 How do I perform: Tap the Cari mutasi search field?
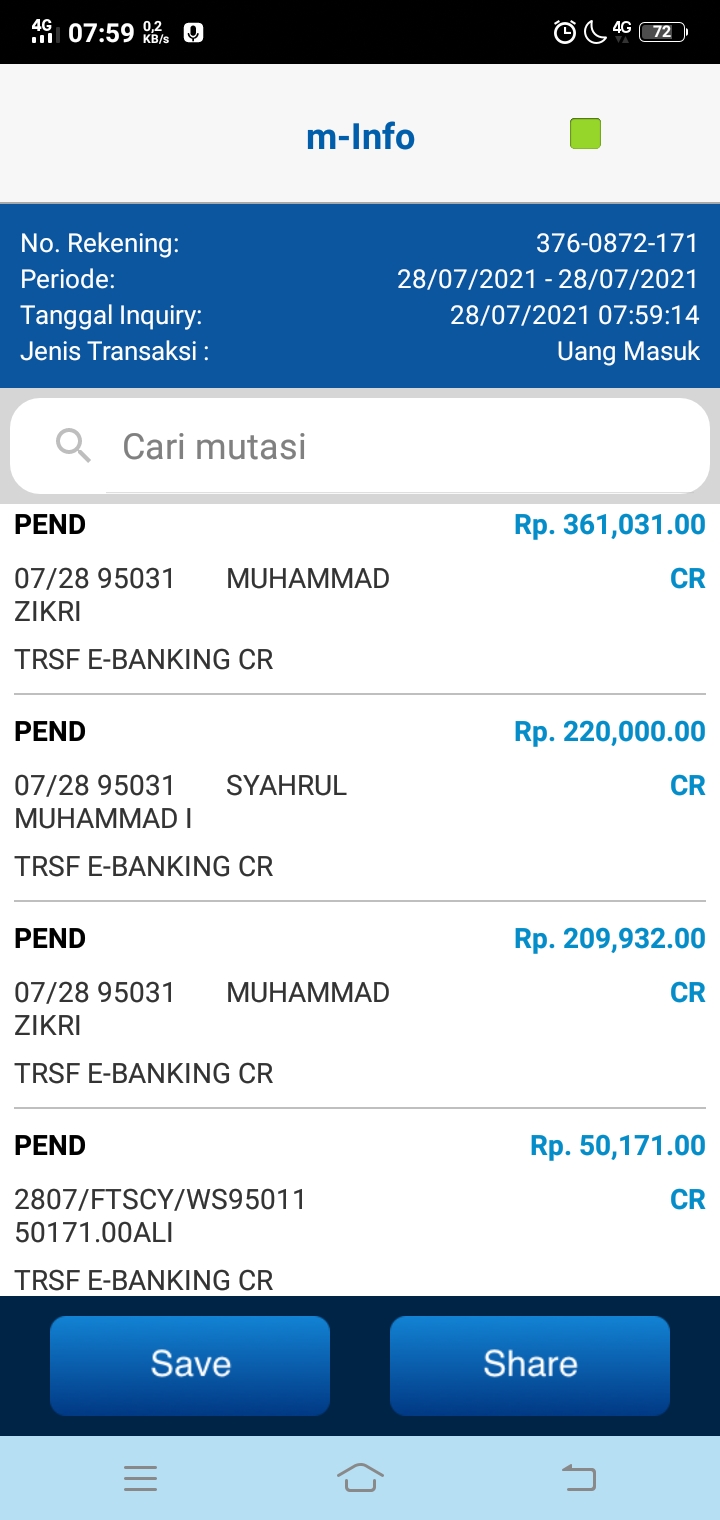[400, 446]
